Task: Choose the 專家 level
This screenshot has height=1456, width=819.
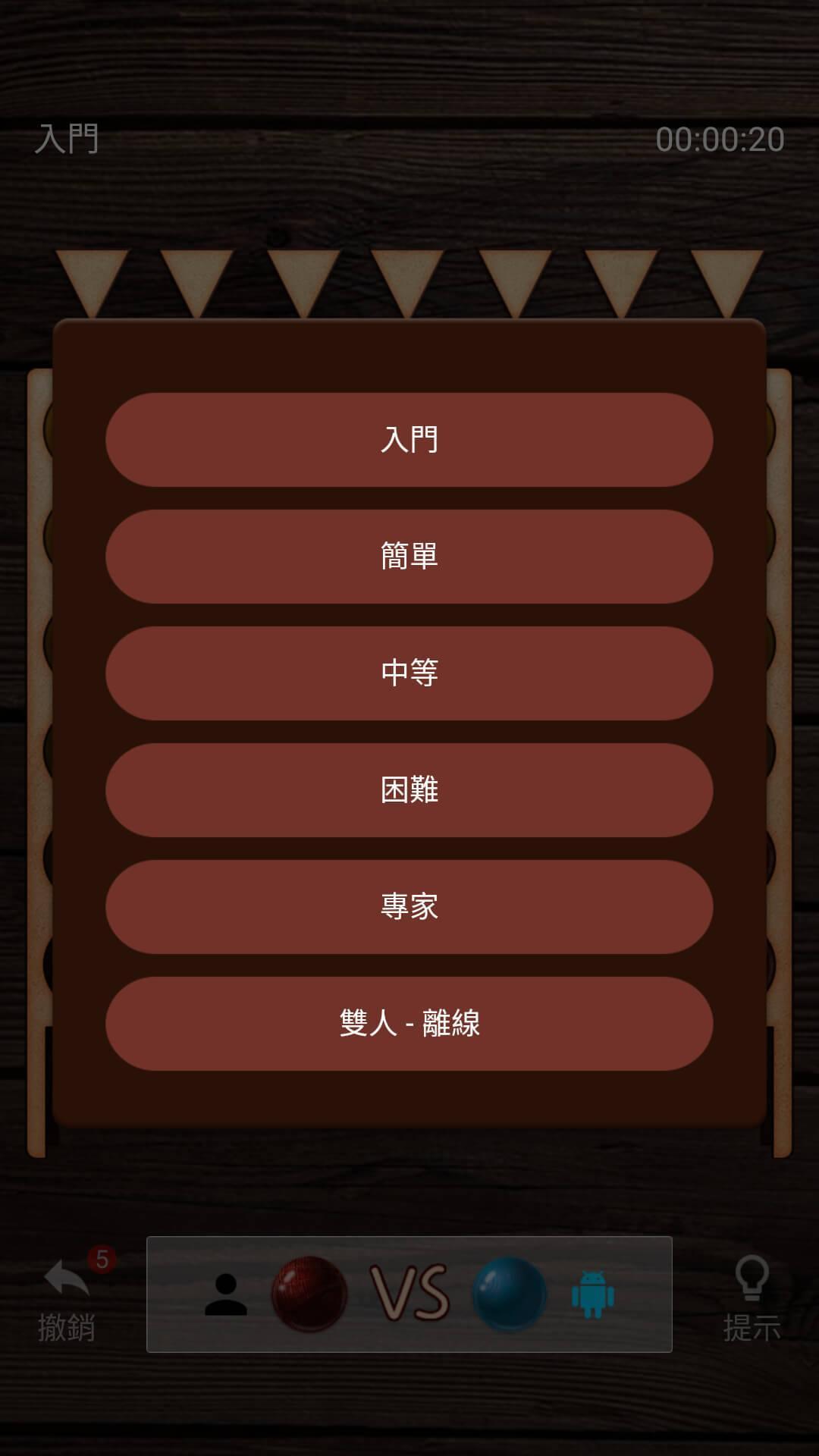Action: click(x=409, y=907)
